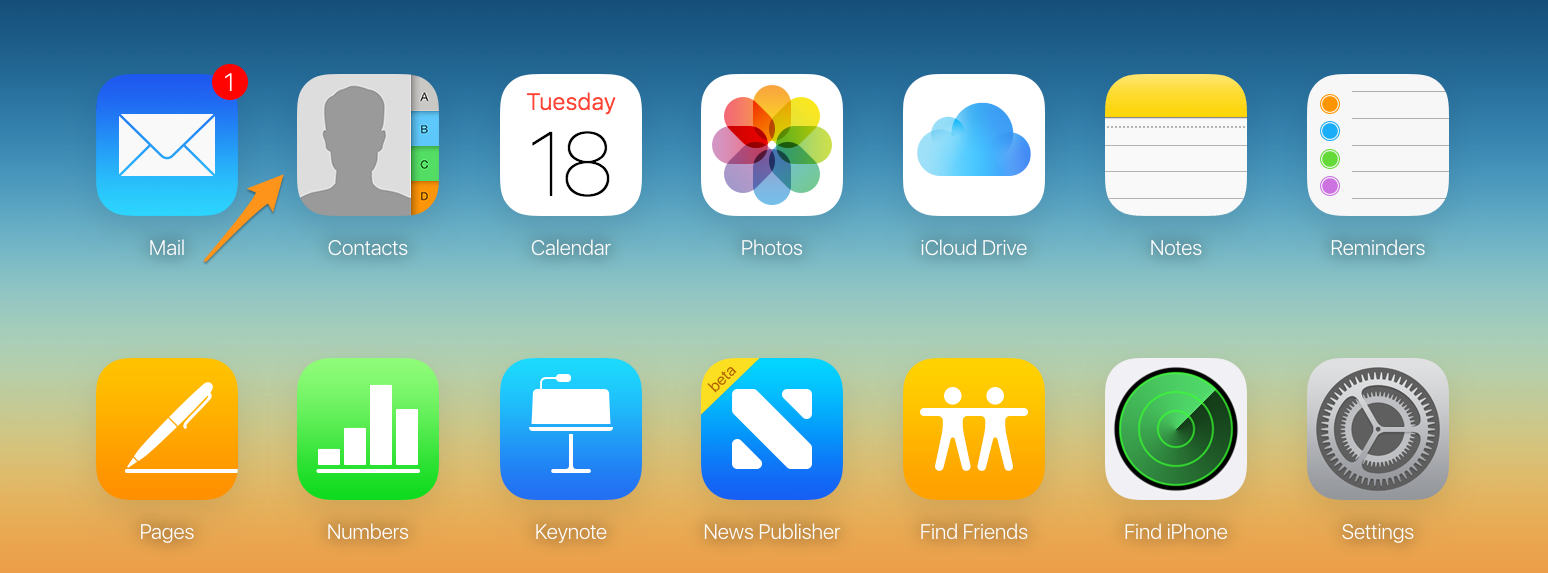The width and height of the screenshot is (1548, 573).
Task: Open the Mail app
Action: point(167,145)
